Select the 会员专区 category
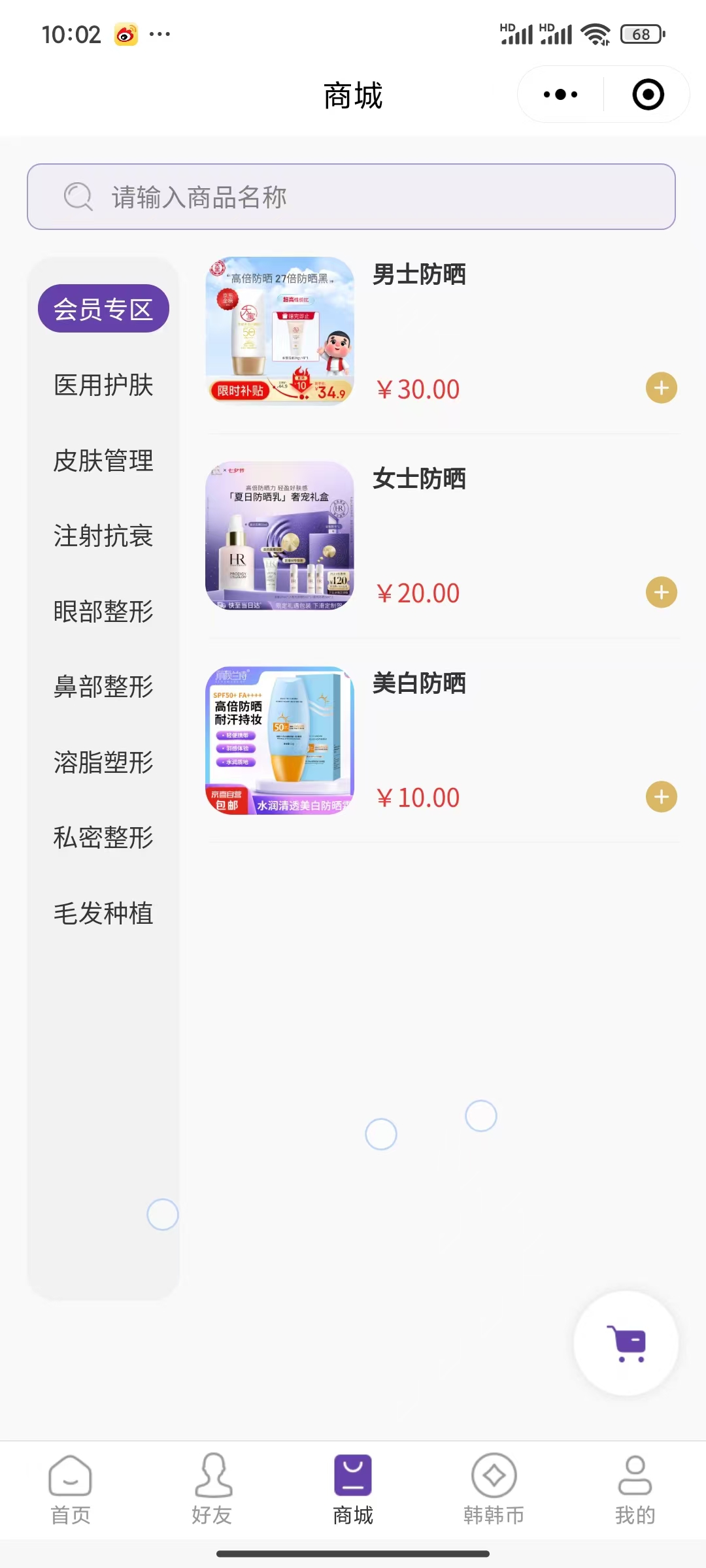This screenshot has height=1568, width=706. point(103,309)
